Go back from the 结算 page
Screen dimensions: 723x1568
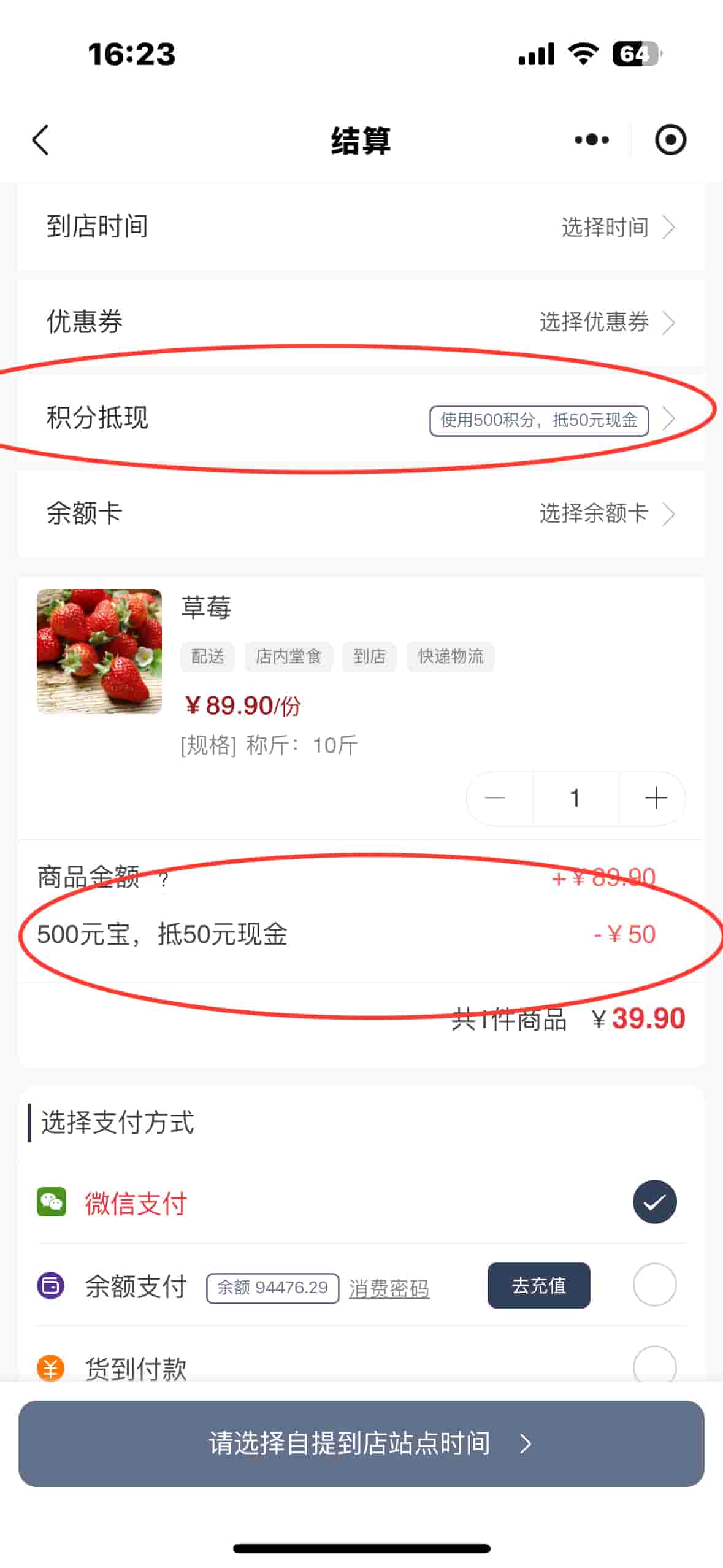(x=40, y=140)
